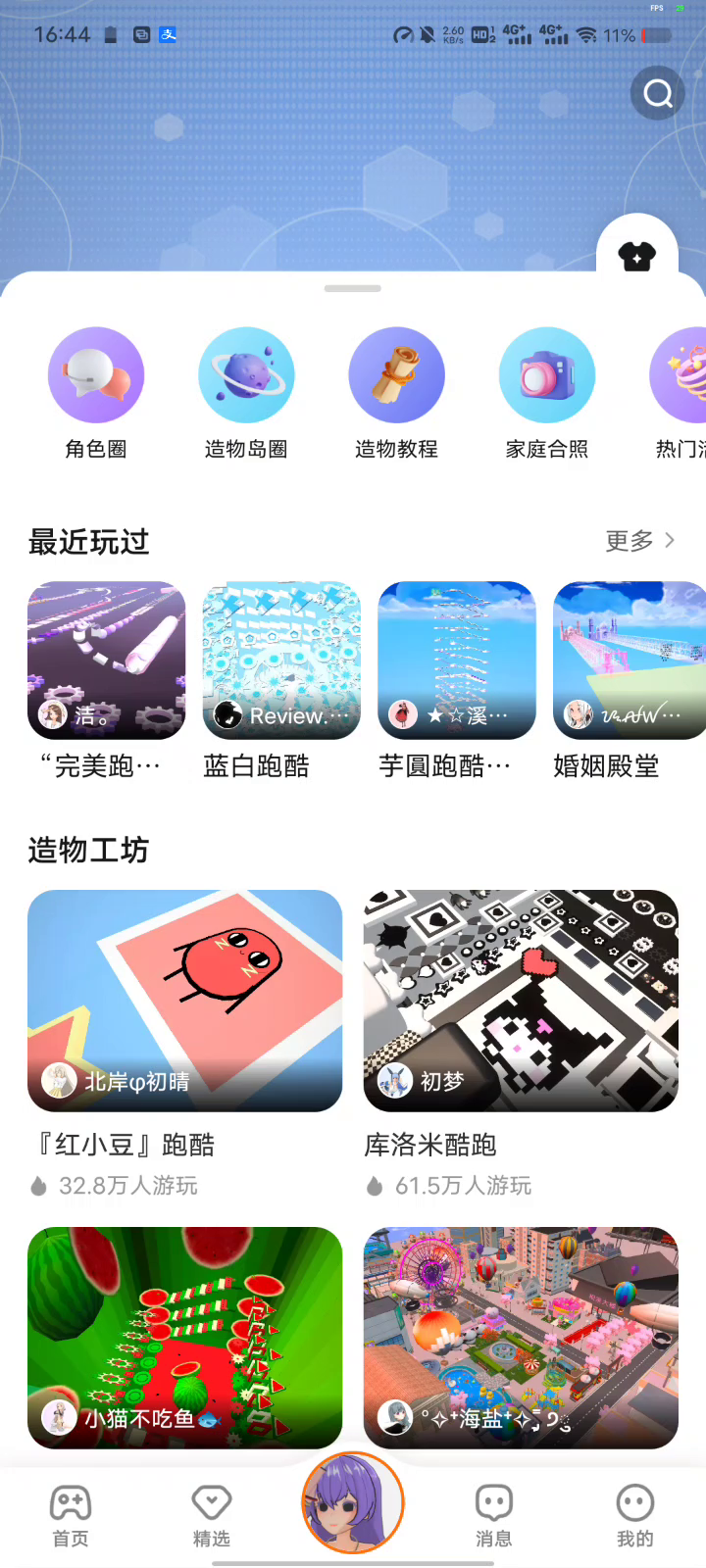Tap the center avatar button

coord(353,1503)
